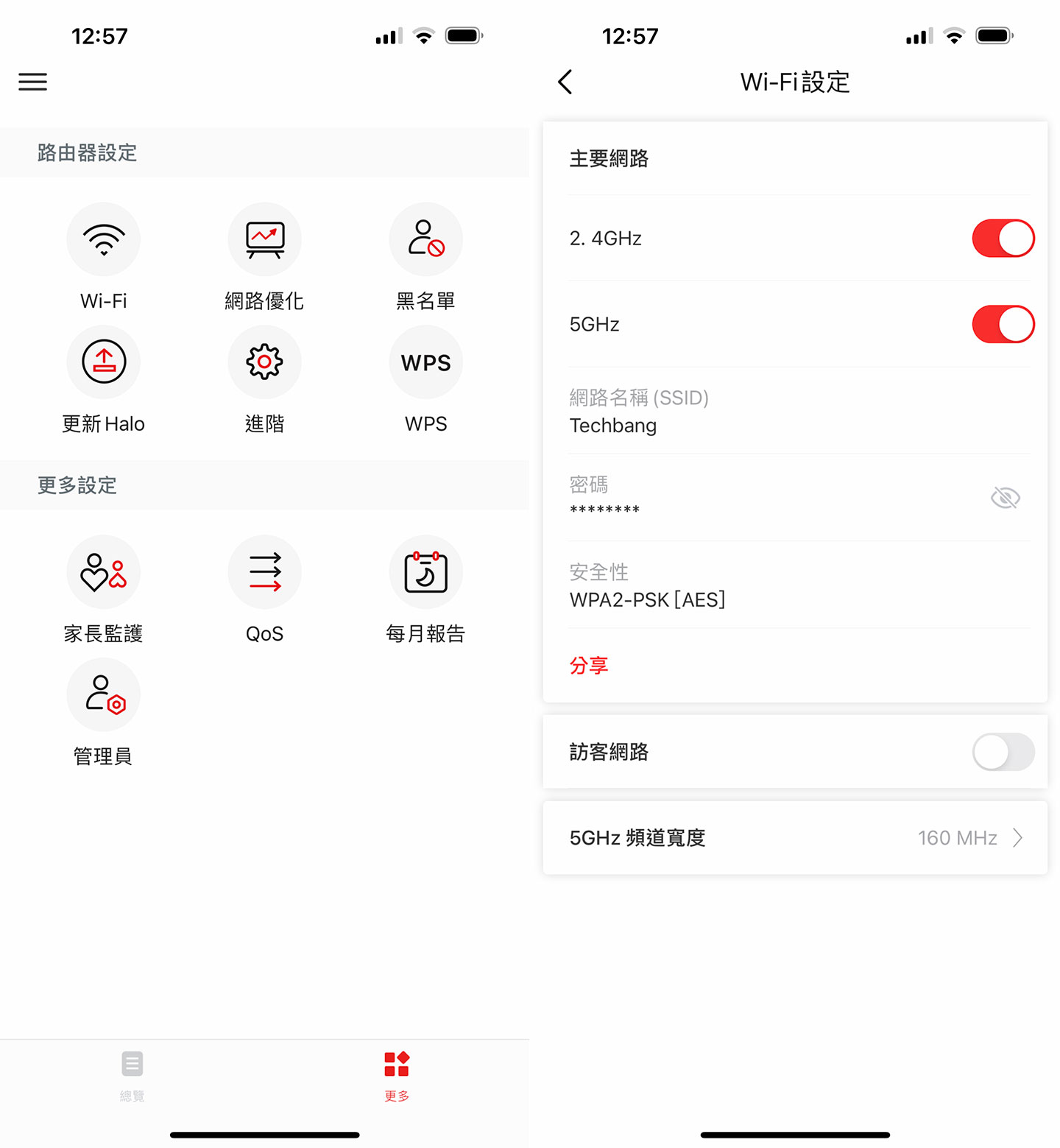This screenshot has height=1148, width=1060.
Task: Open QoS settings
Action: pyautogui.click(x=264, y=573)
